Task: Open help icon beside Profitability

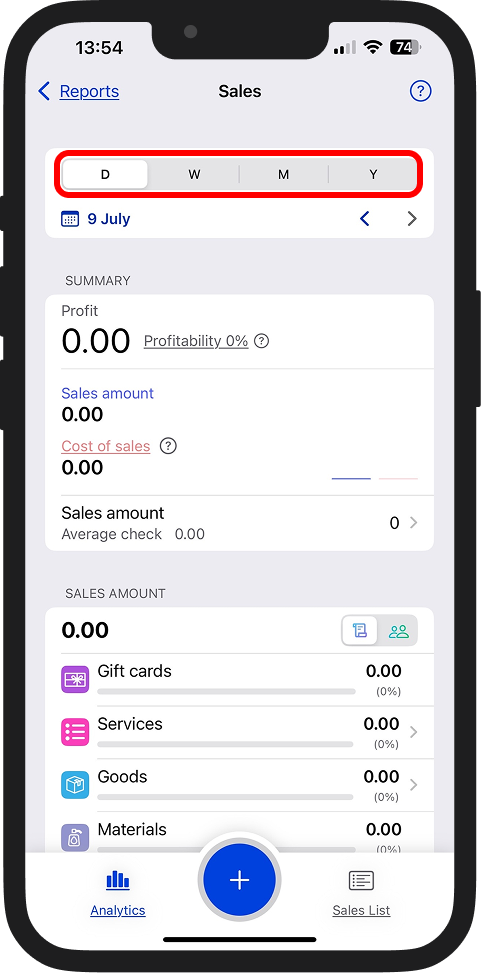Action: pyautogui.click(x=262, y=341)
